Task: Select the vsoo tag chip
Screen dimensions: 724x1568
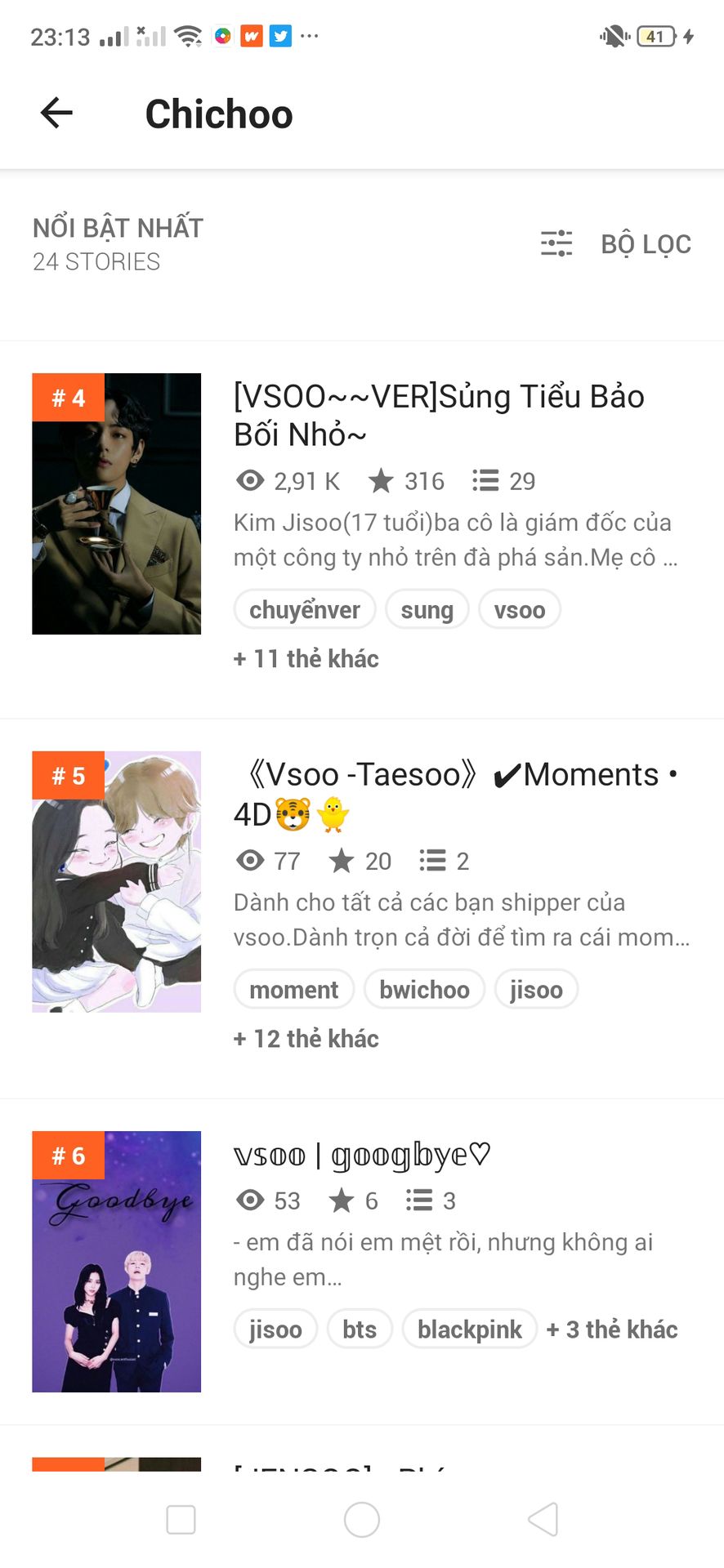Action: pos(519,610)
